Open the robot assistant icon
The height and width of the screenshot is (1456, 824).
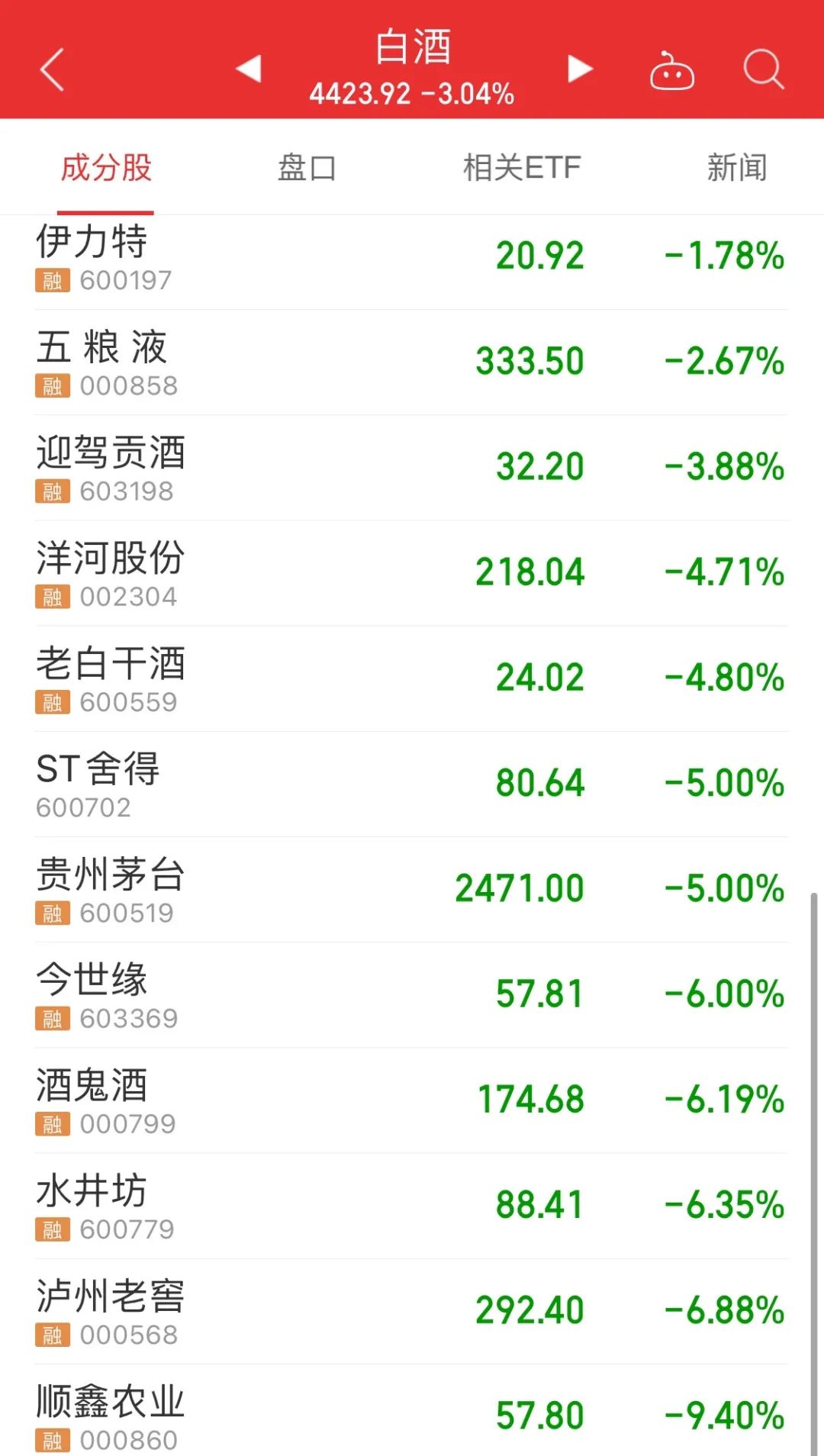click(x=671, y=71)
